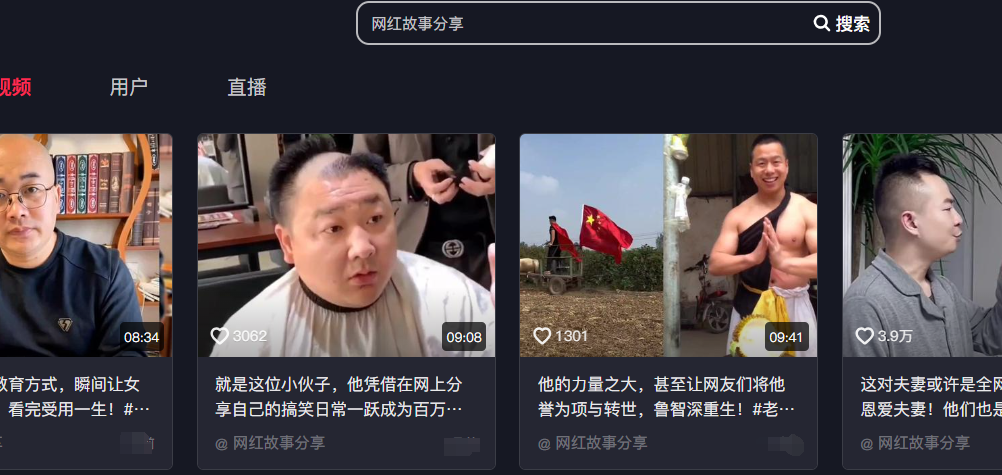
Task: Tap the 网红故事分享 search box
Action: (580, 23)
